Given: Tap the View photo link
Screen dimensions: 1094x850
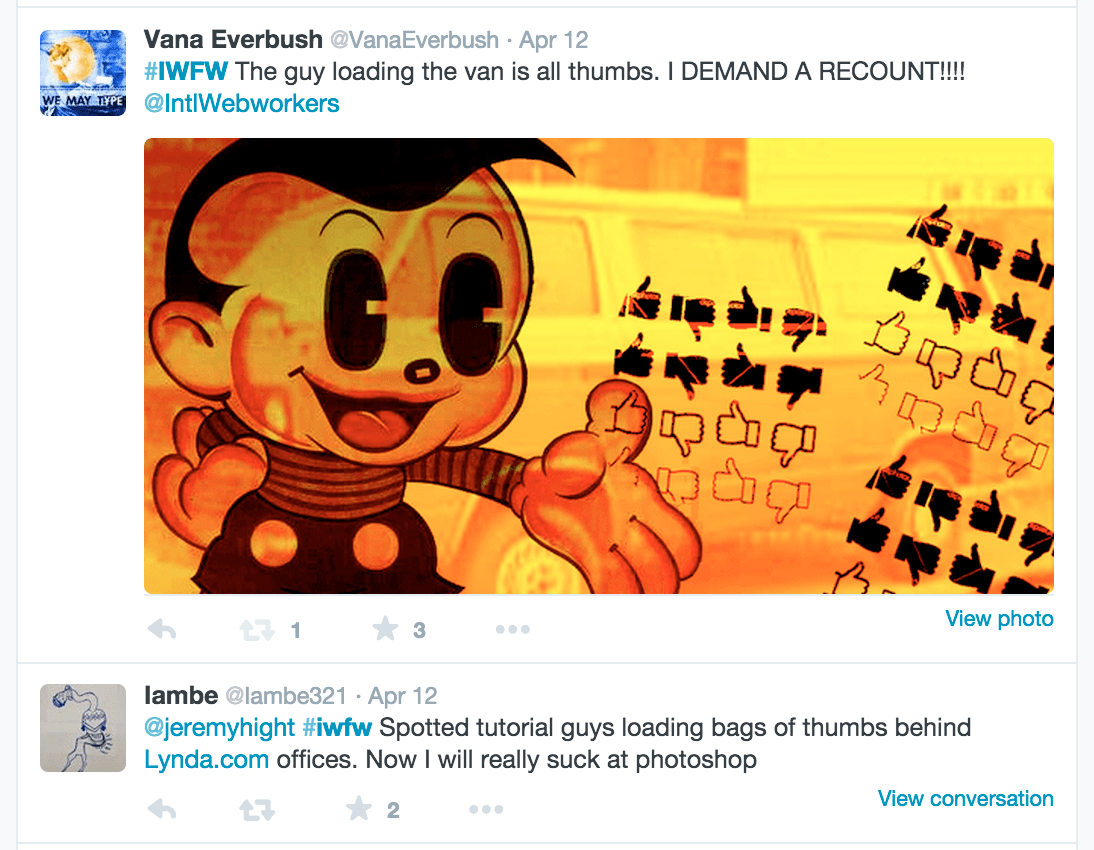Looking at the screenshot, I should [999, 619].
